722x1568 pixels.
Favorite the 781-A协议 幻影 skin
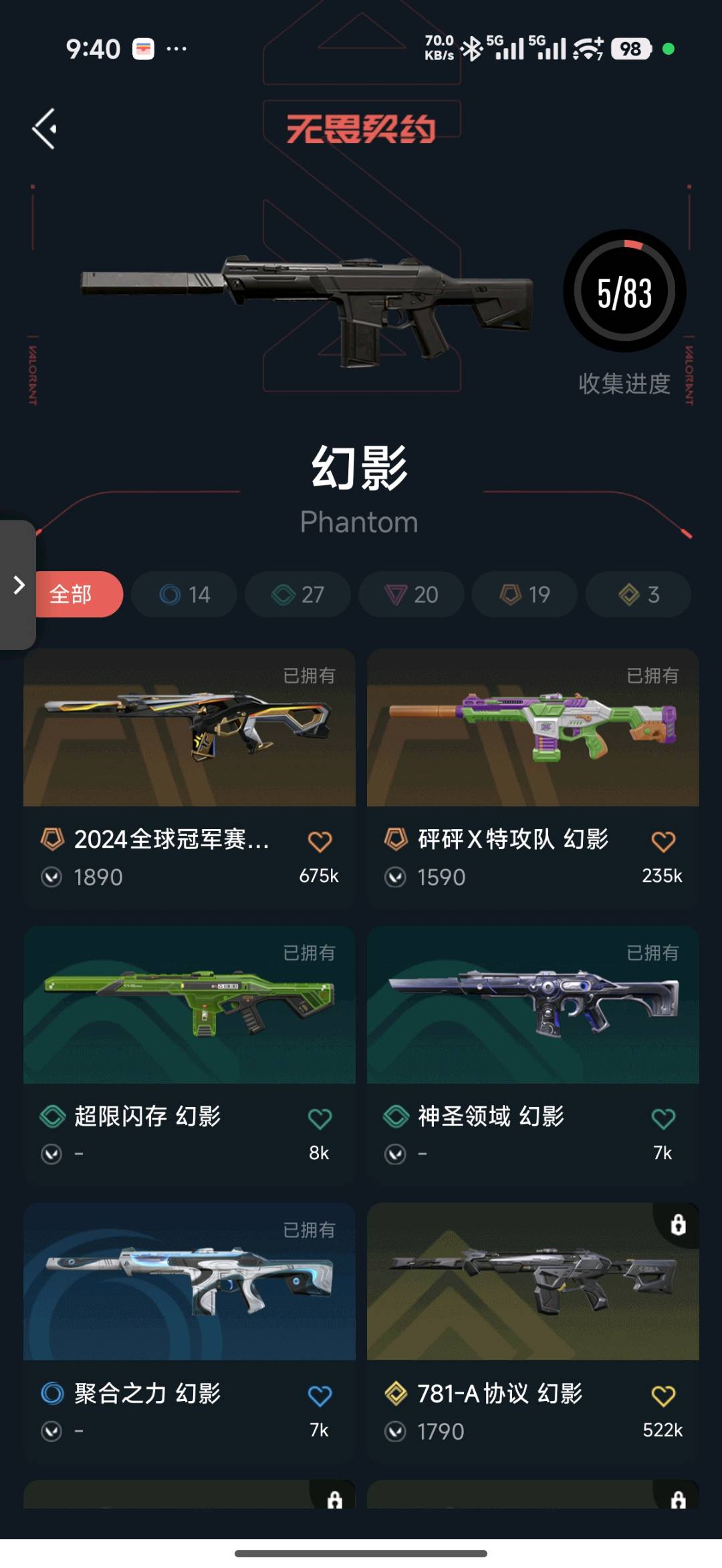coord(663,1396)
